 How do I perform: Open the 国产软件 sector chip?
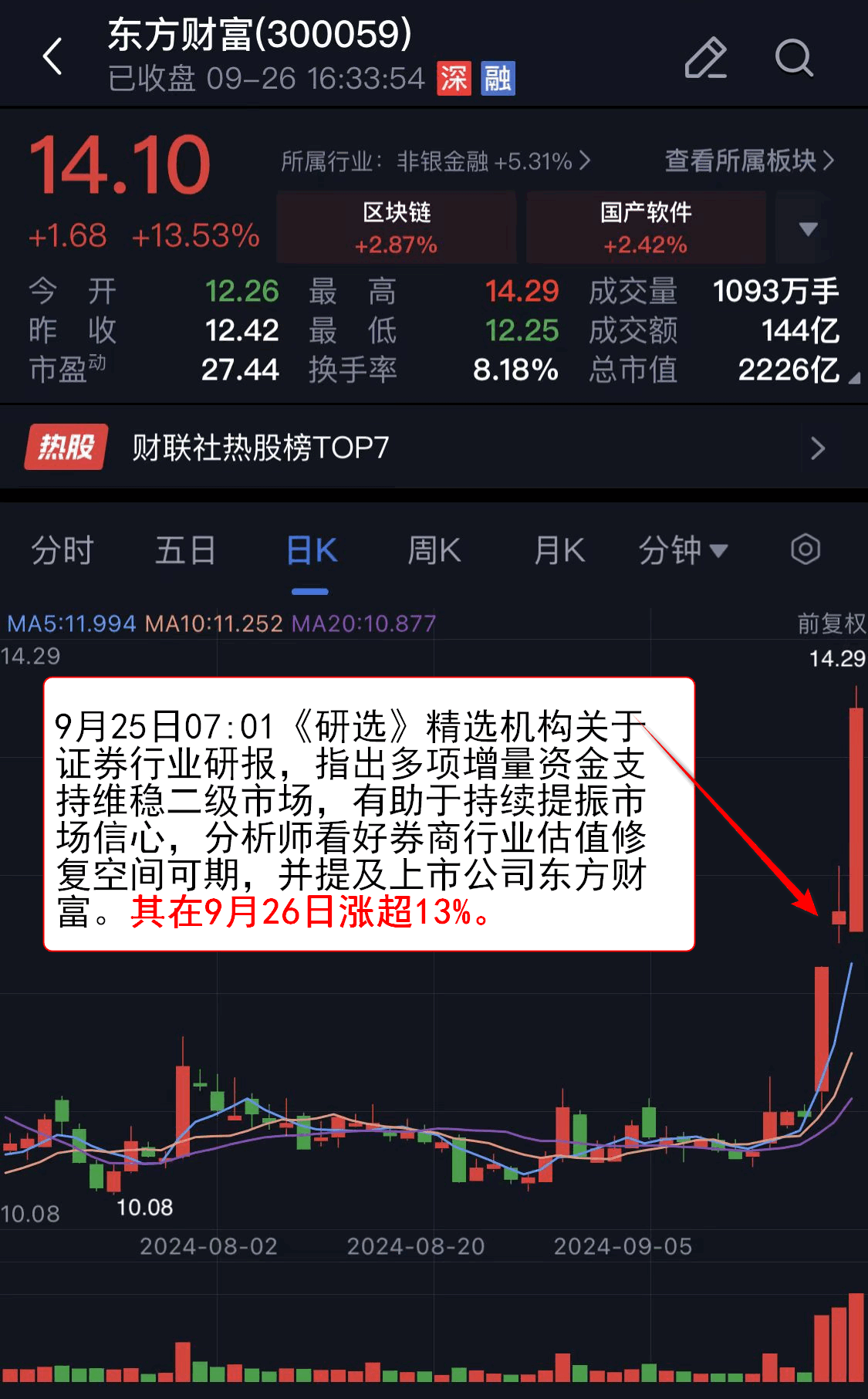pos(646,228)
